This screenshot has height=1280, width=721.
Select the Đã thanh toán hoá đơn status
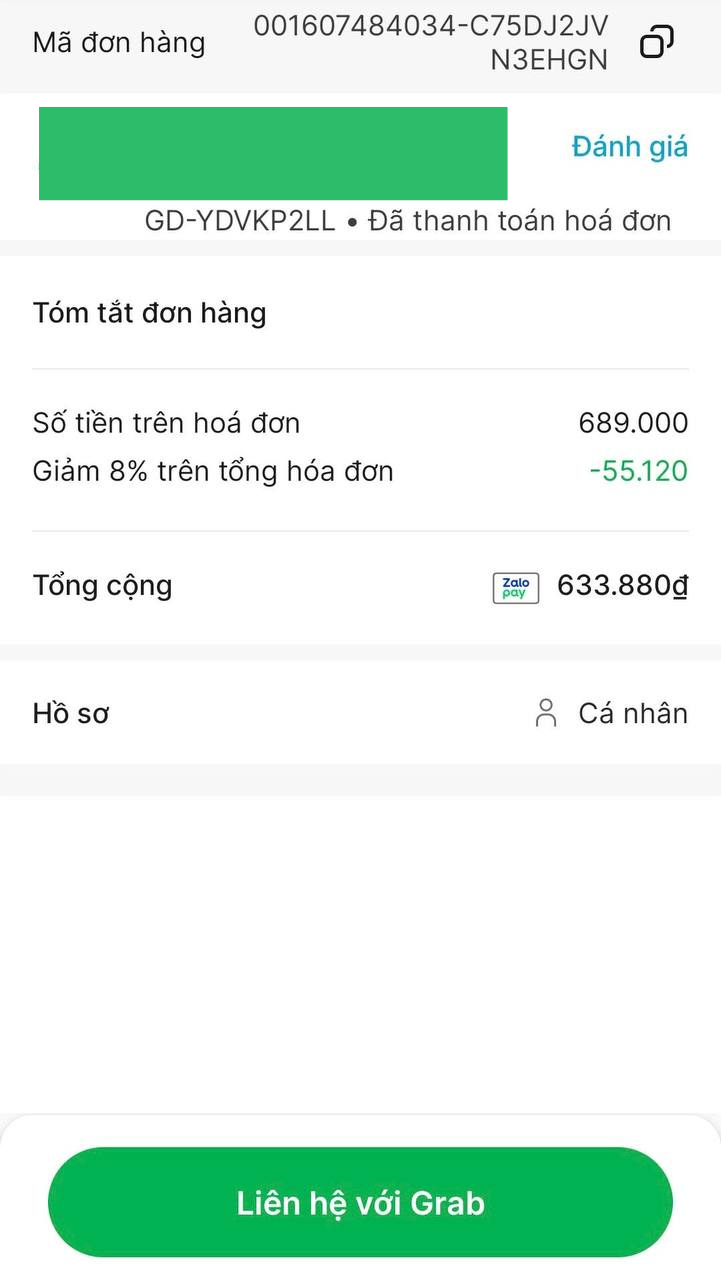pos(527,220)
